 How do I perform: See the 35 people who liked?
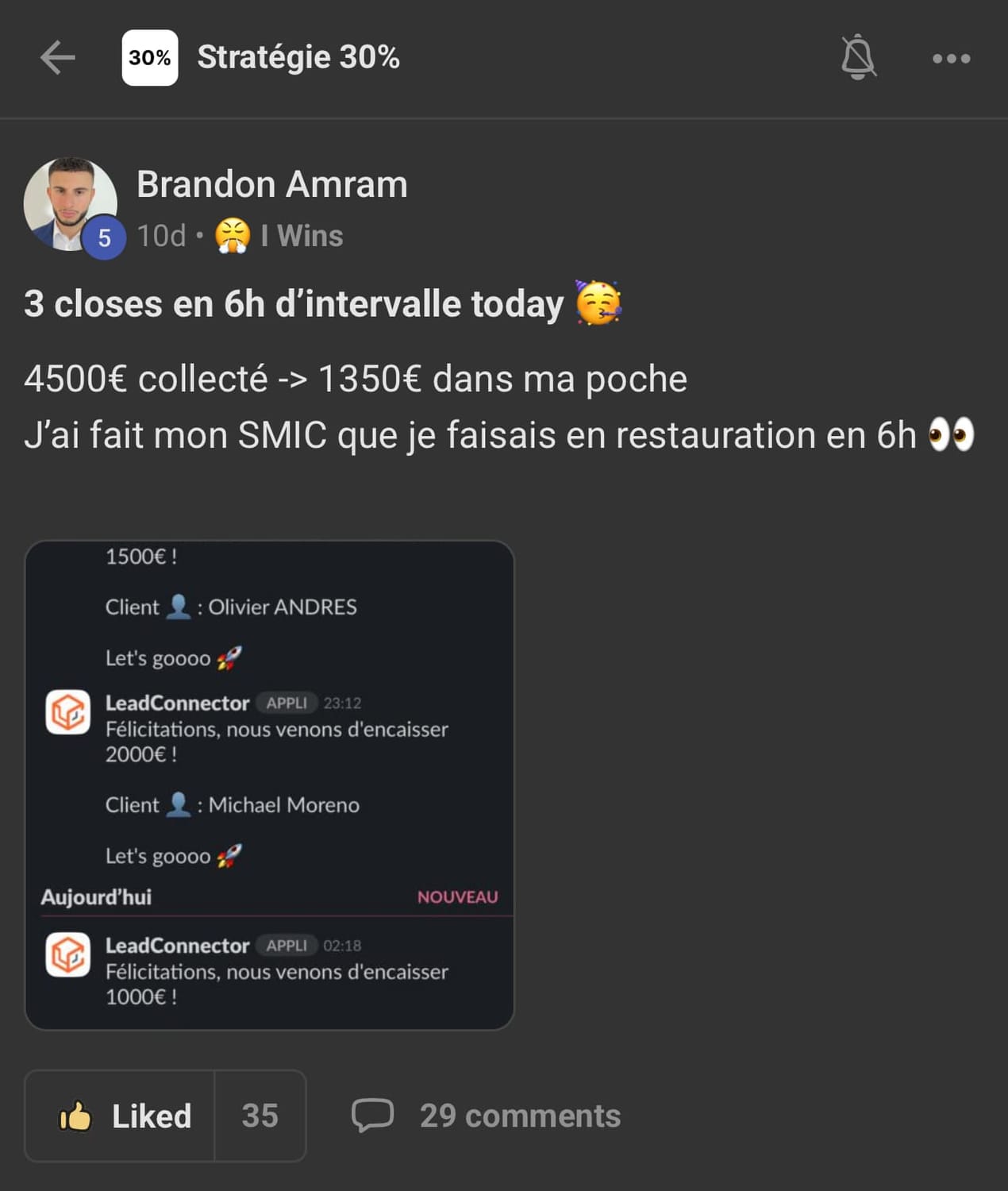pyautogui.click(x=260, y=1116)
